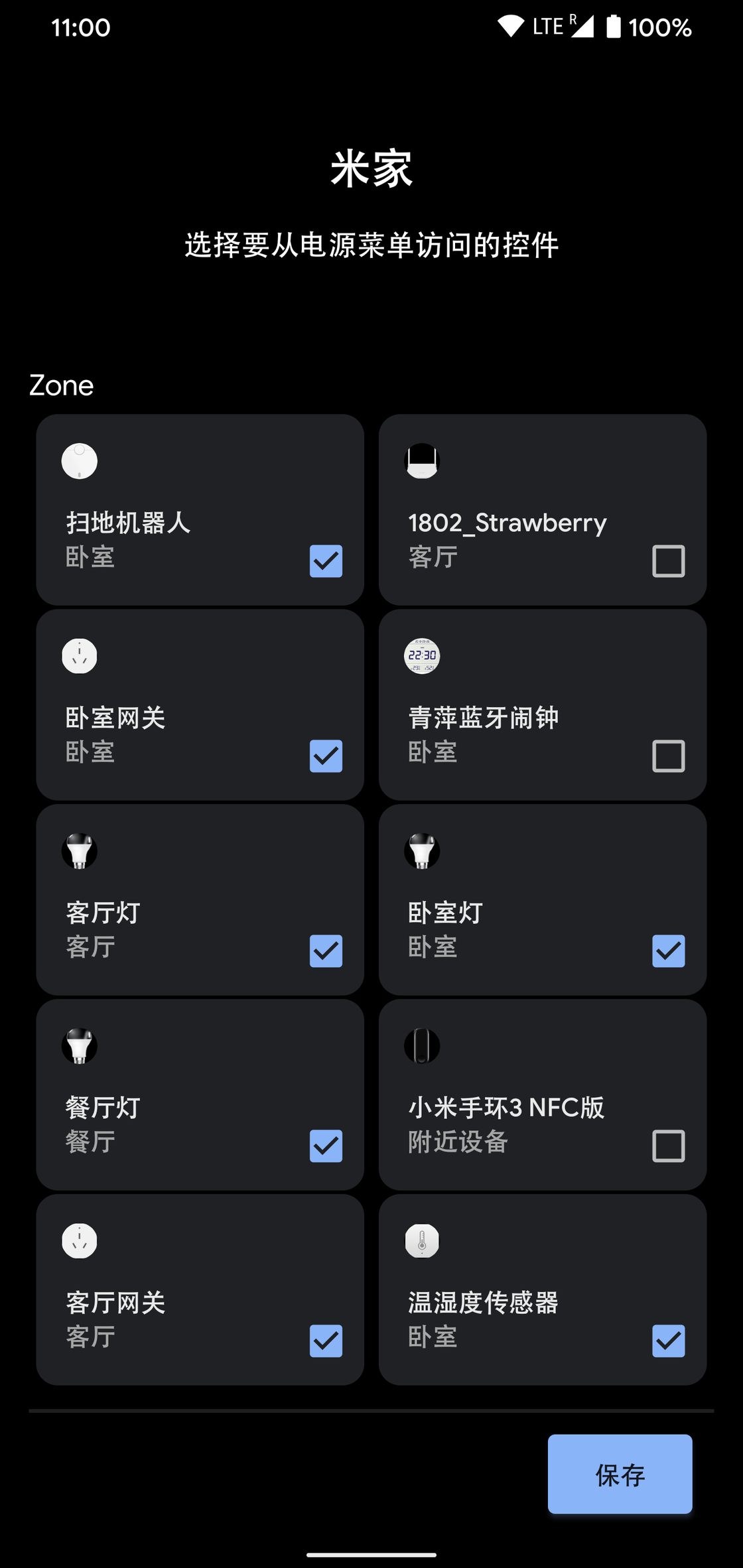Uncheck the 卧室灯 checkbox

[x=667, y=951]
